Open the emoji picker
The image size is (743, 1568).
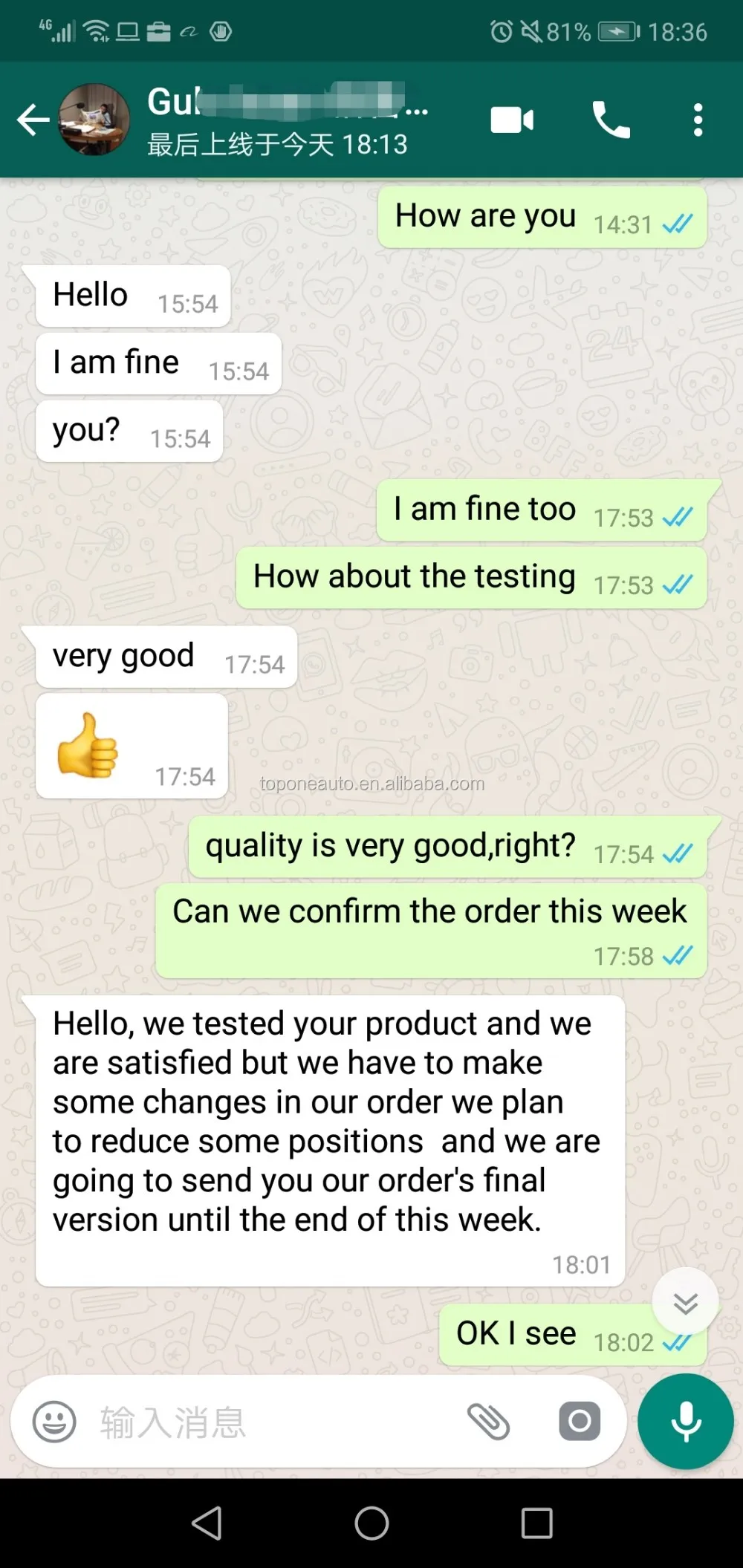[x=54, y=1421]
